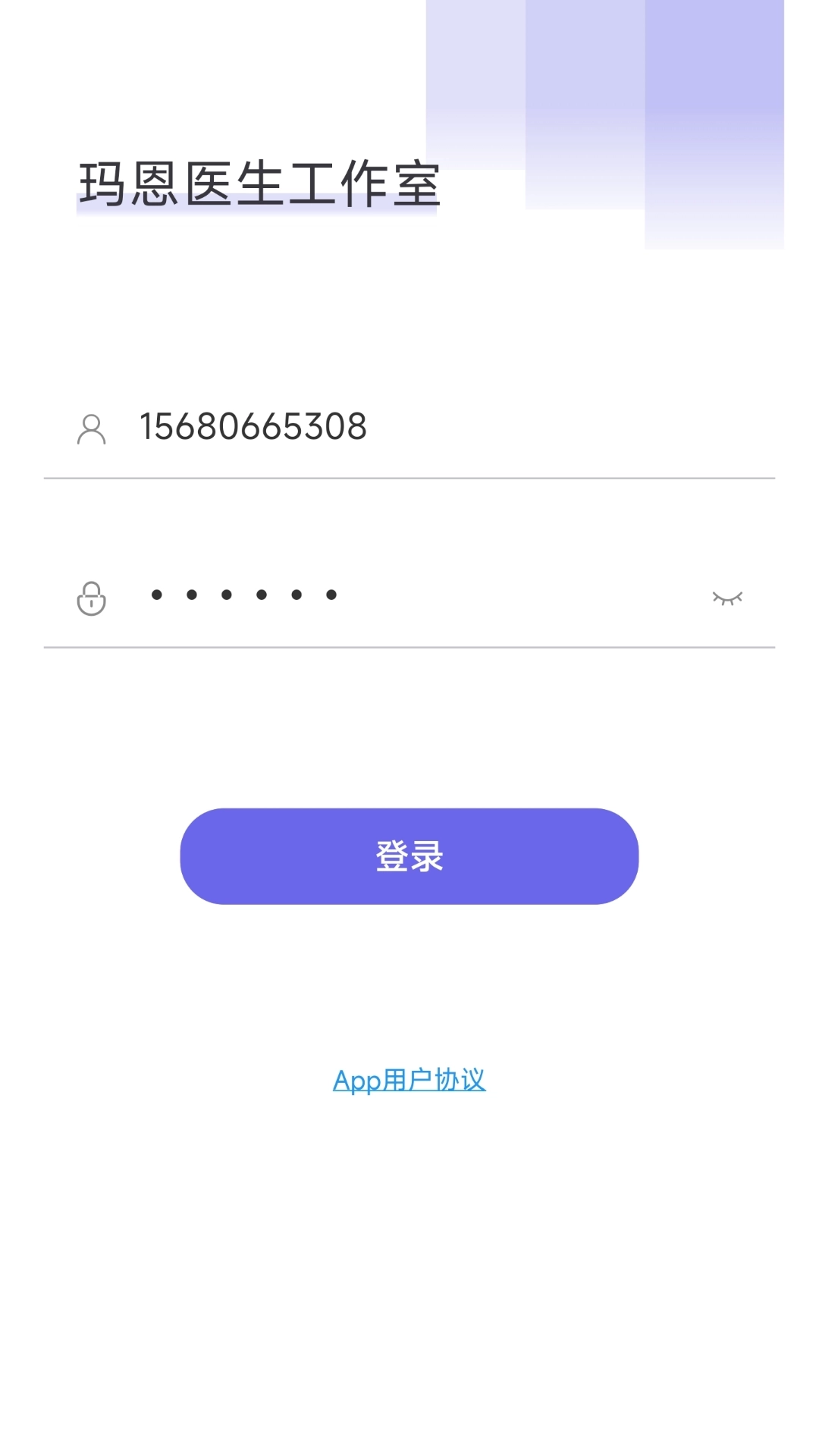Click the closed-eye icon to reveal password
Screen dimensions: 819x1456
[728, 598]
